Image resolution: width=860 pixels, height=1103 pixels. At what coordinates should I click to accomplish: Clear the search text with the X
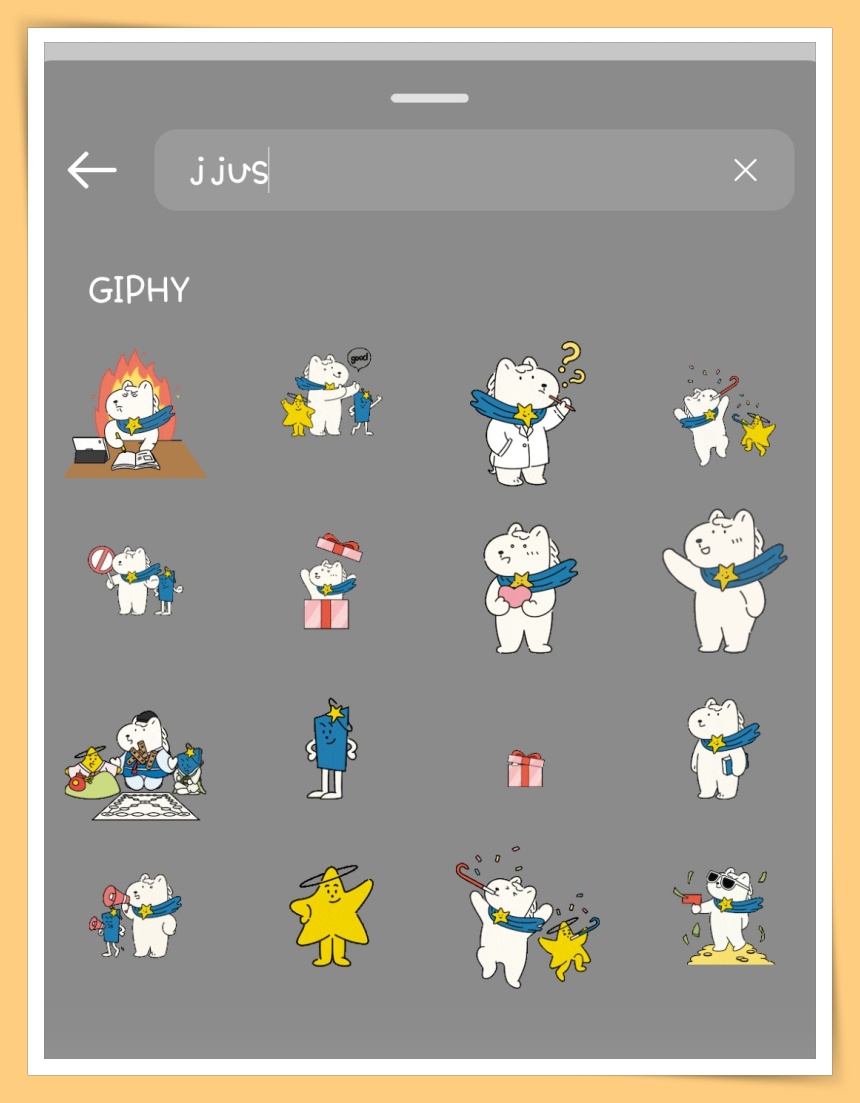coord(745,171)
